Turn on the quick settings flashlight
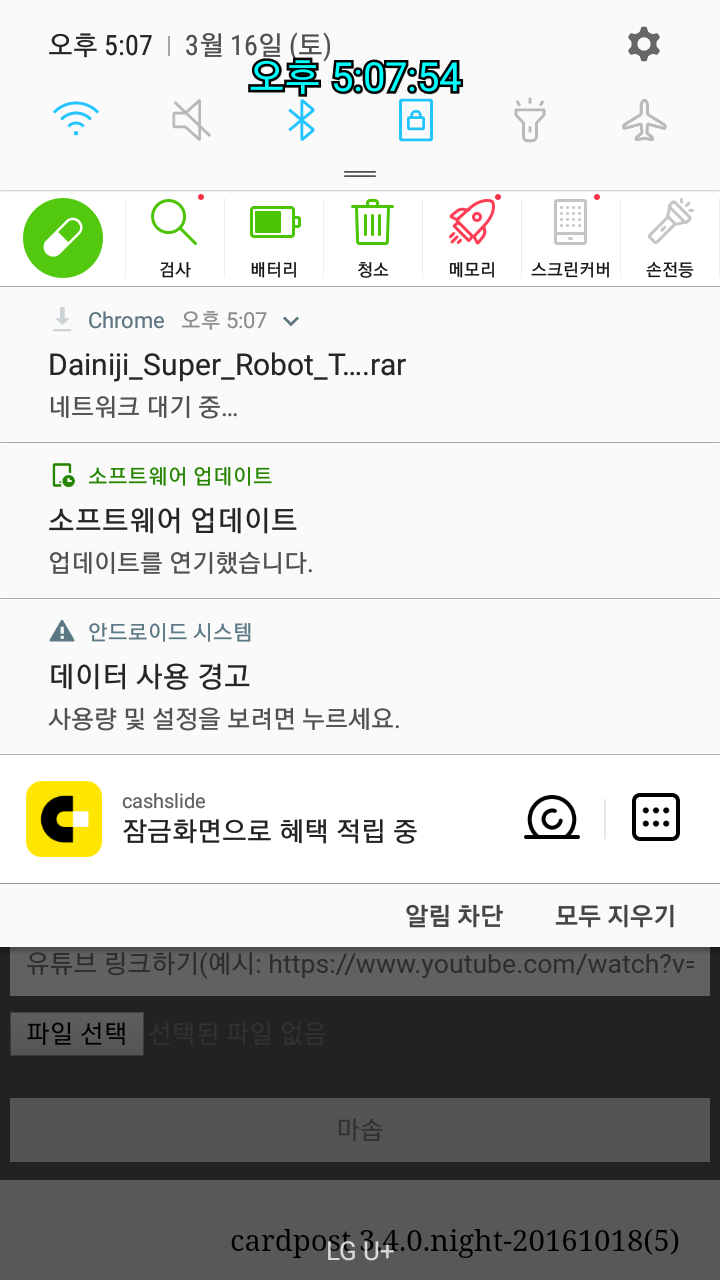Image resolution: width=720 pixels, height=1280 pixels. 529,120
